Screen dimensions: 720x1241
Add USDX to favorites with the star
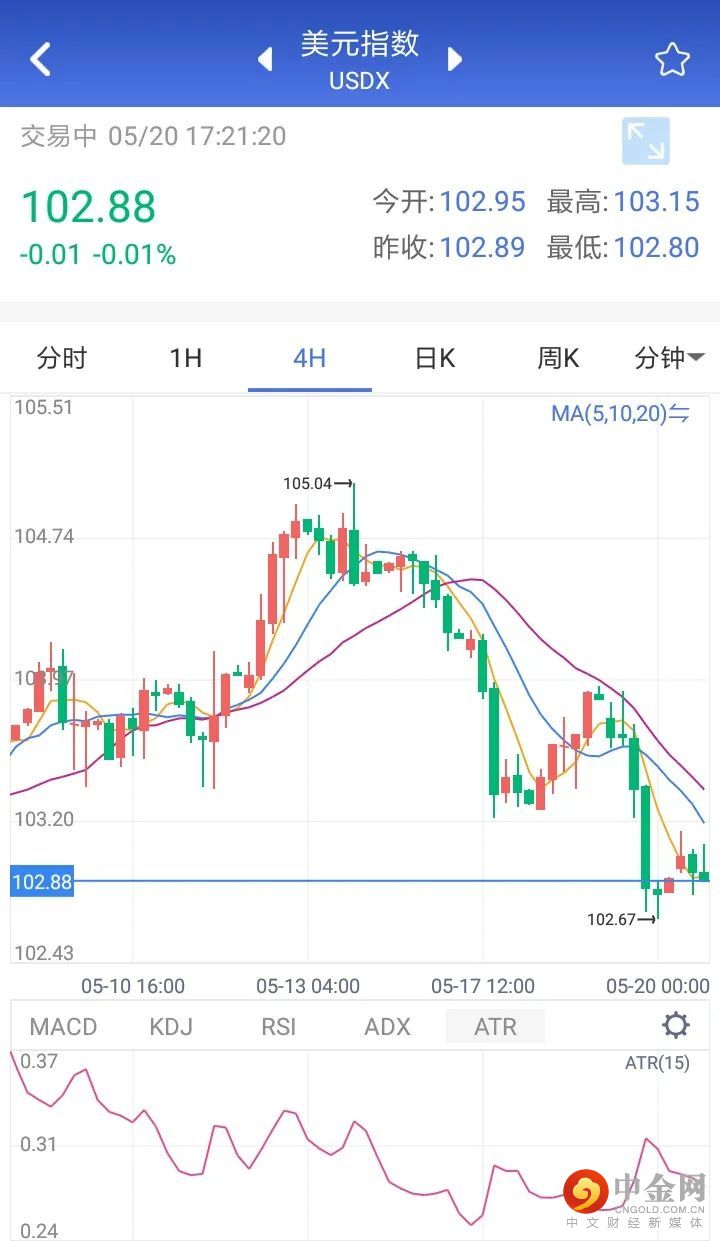(672, 60)
